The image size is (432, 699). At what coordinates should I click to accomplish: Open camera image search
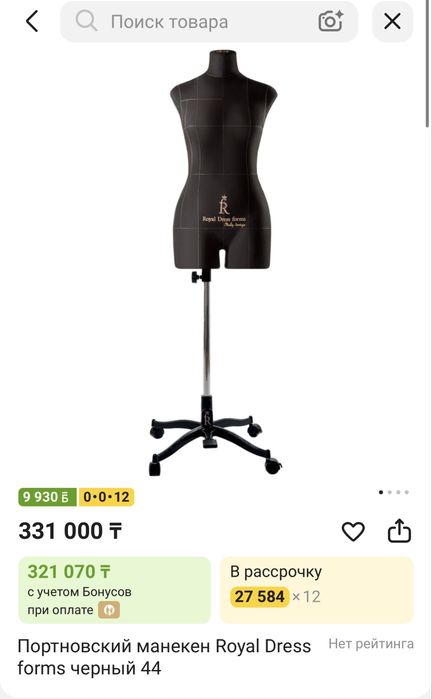tap(330, 21)
